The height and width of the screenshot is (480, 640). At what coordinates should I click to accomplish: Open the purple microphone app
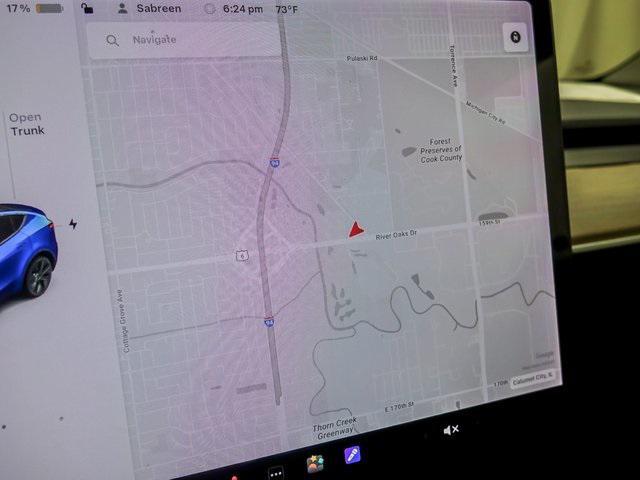(x=352, y=456)
